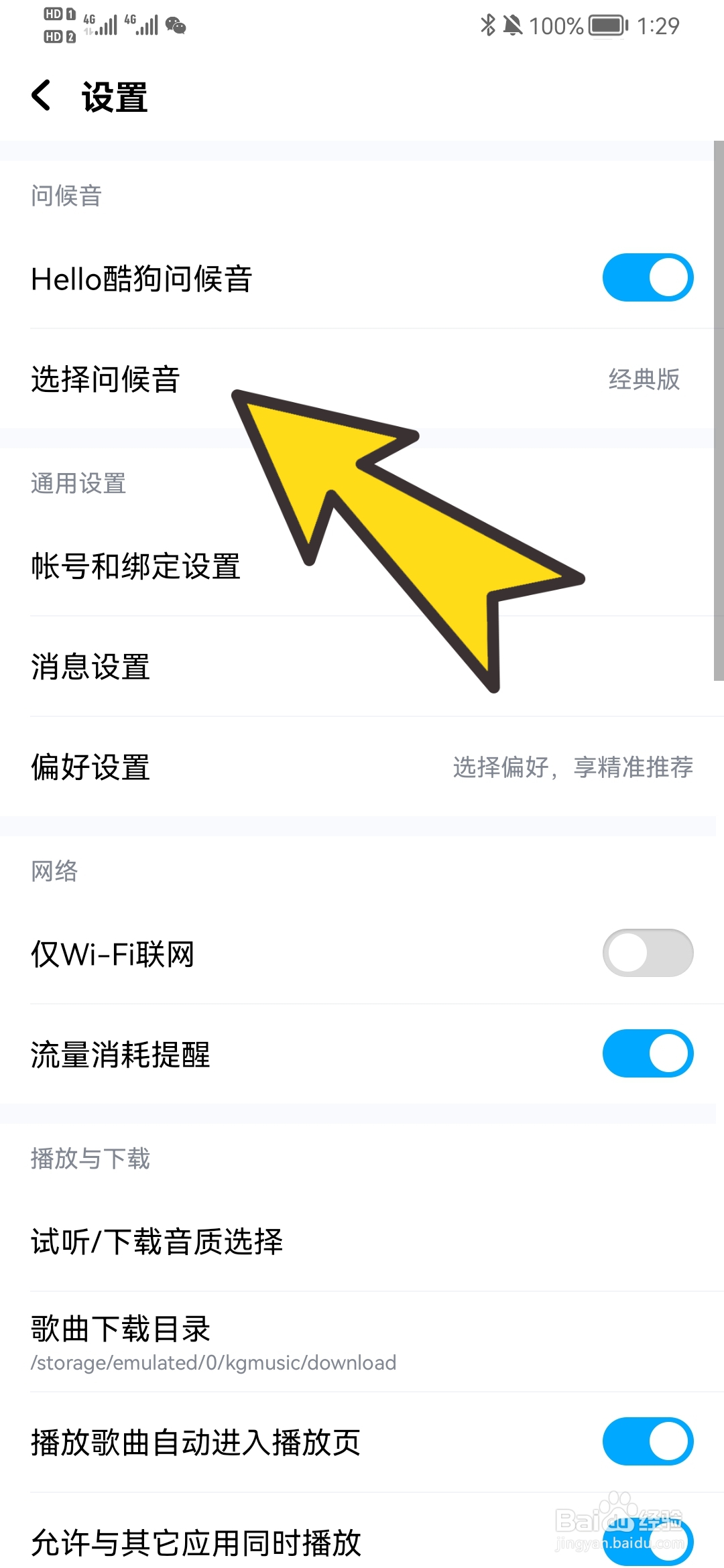Click the kgmusic download path text
This screenshot has height=1568, width=724.
point(213,1362)
